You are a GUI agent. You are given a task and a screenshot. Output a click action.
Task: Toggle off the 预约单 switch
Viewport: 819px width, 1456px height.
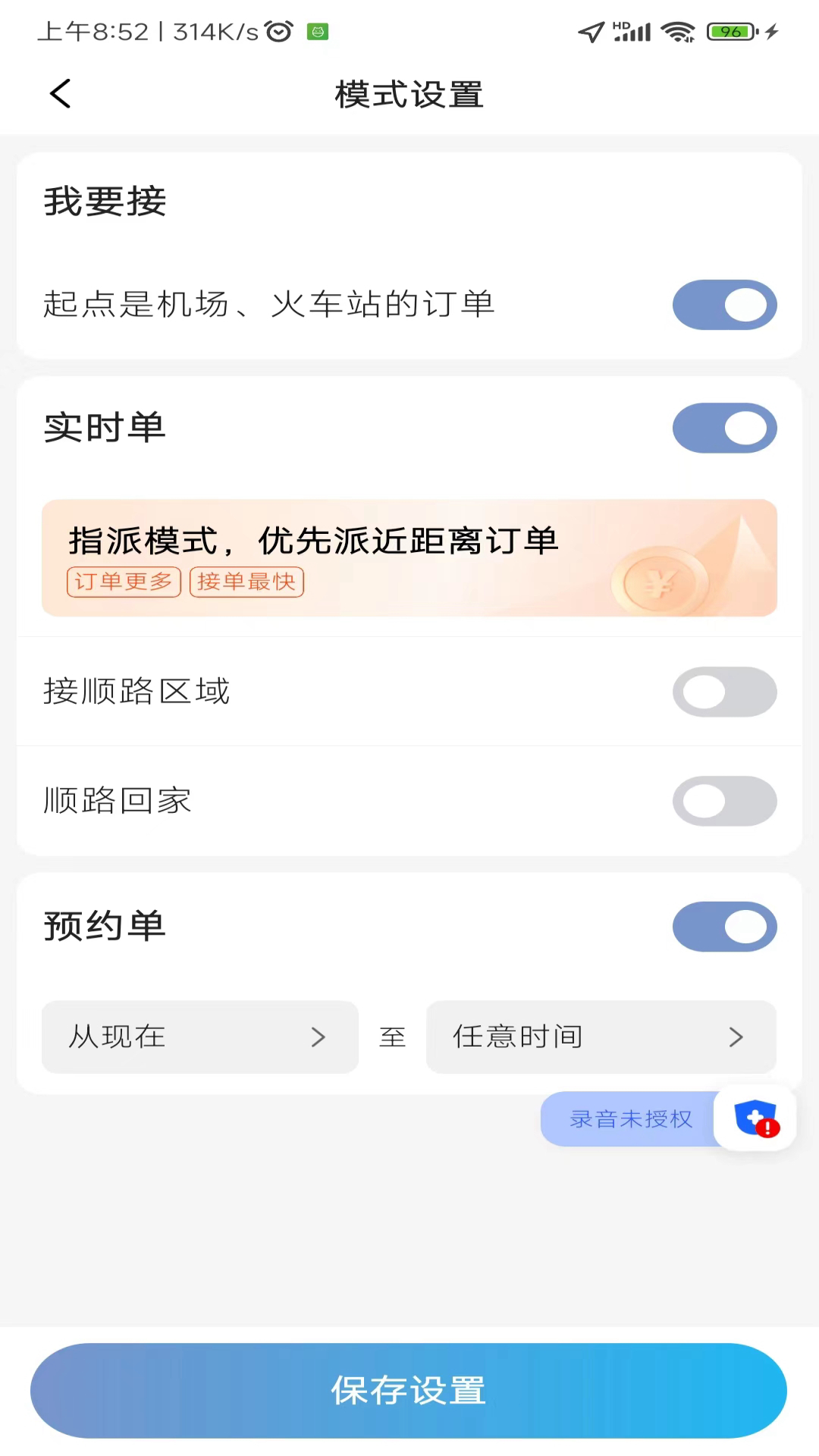tap(724, 927)
